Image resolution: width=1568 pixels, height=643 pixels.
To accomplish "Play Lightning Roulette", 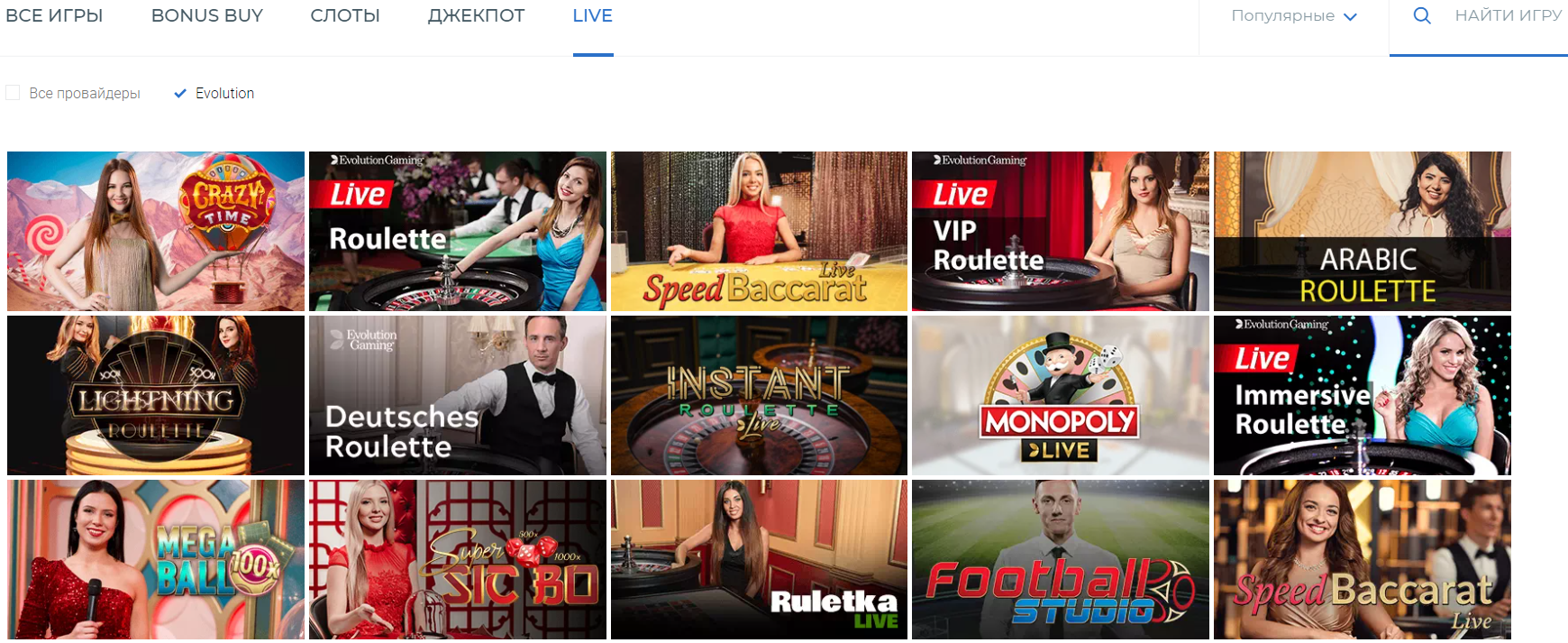I will pos(156,395).
